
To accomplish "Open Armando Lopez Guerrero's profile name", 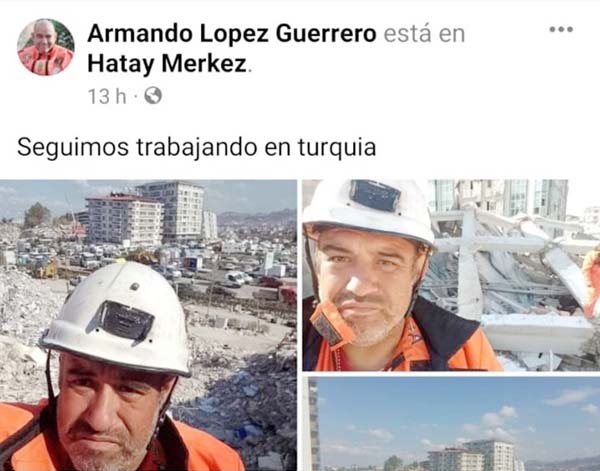I will click(232, 33).
